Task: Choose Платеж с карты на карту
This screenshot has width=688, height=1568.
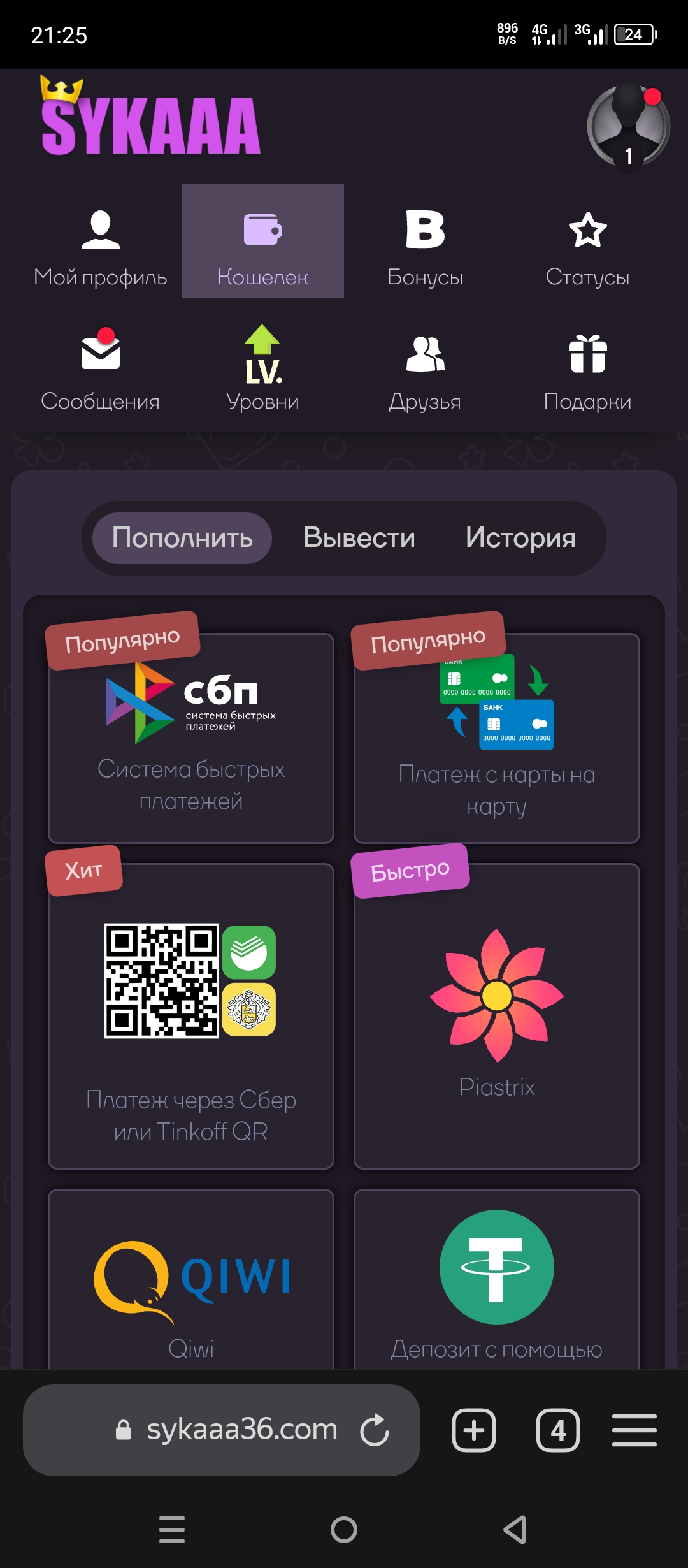Action: [x=497, y=738]
